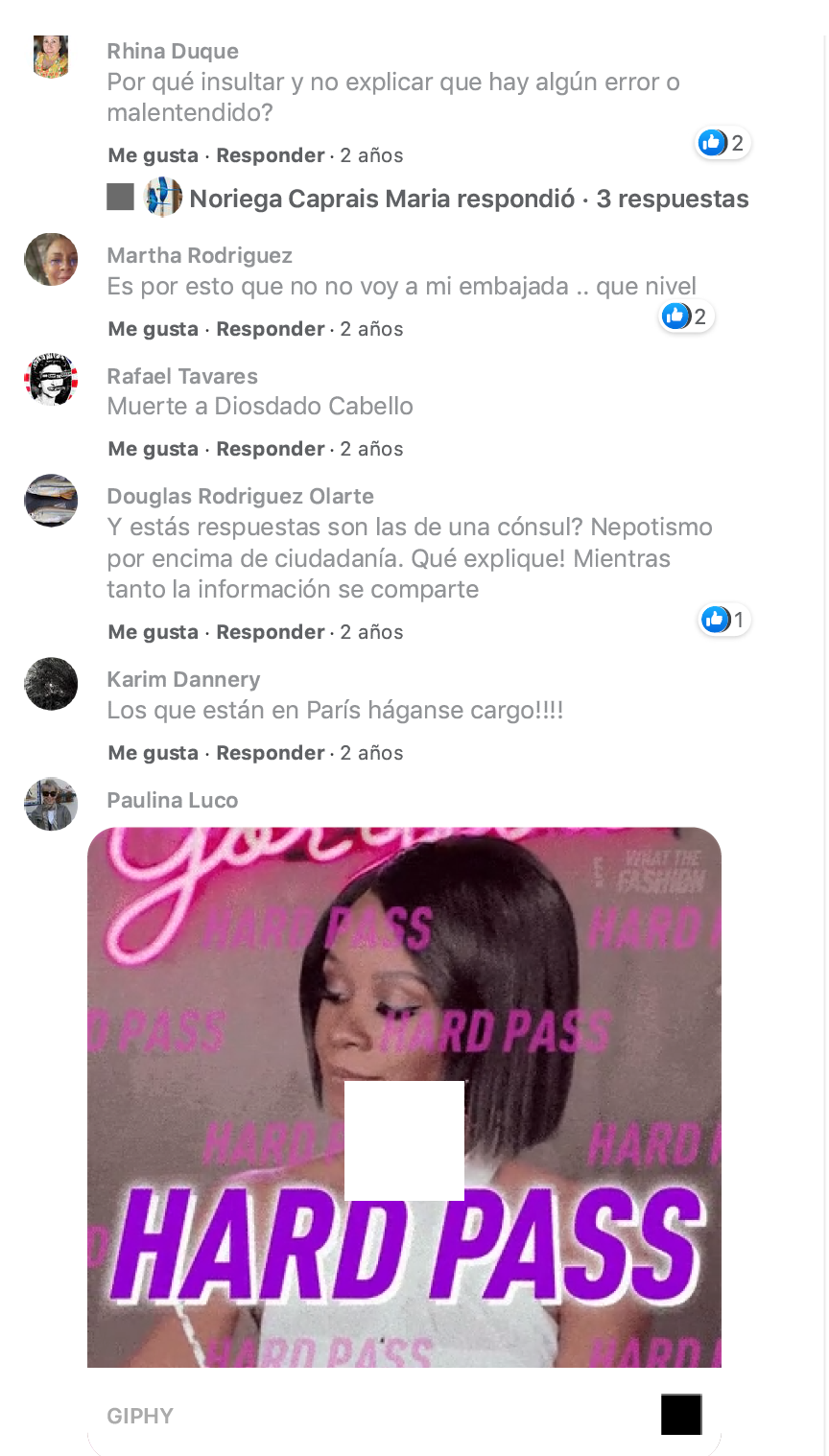Reply to Douglas Rodriguez Olarte's comment
This screenshot has width=829, height=1456.
tap(271, 632)
